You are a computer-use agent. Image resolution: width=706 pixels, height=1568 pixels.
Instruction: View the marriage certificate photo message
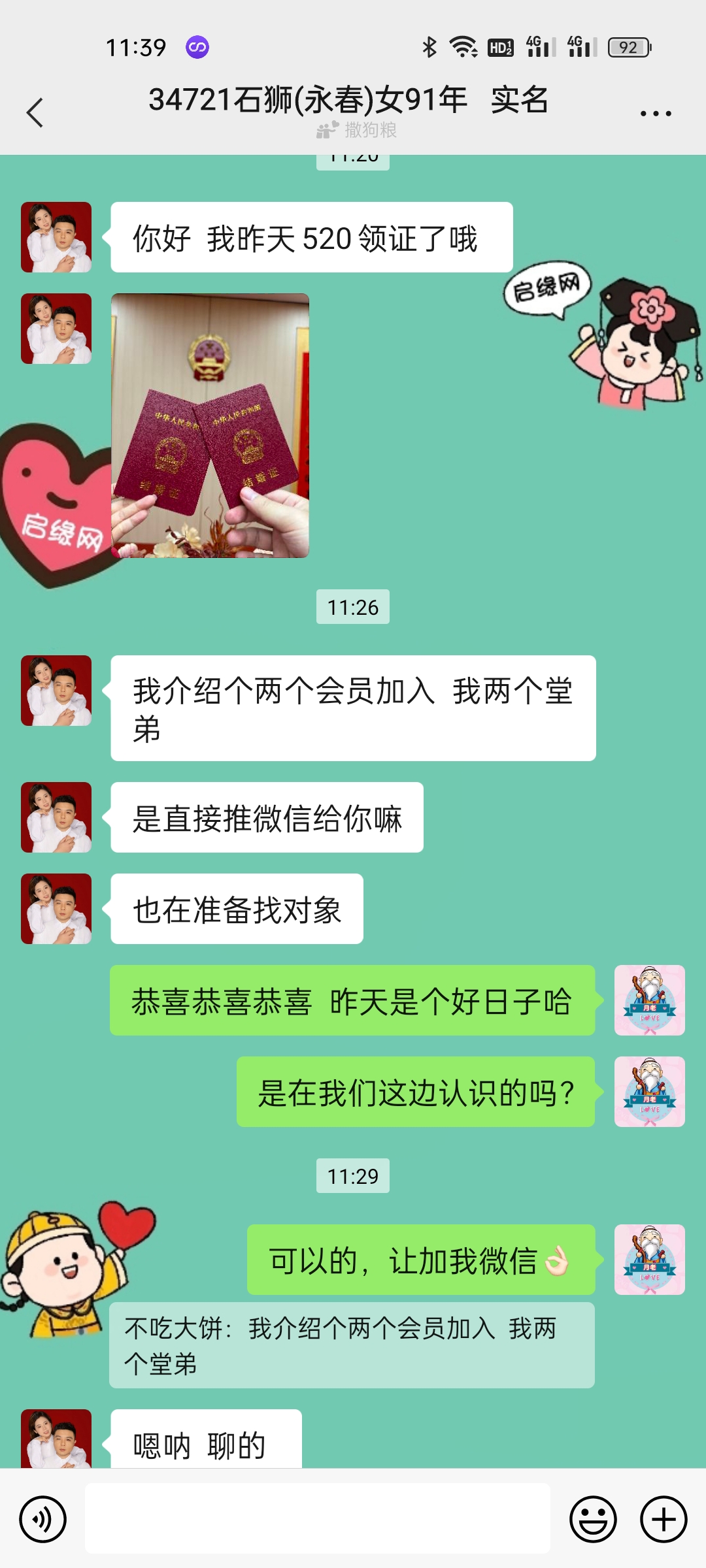210,425
